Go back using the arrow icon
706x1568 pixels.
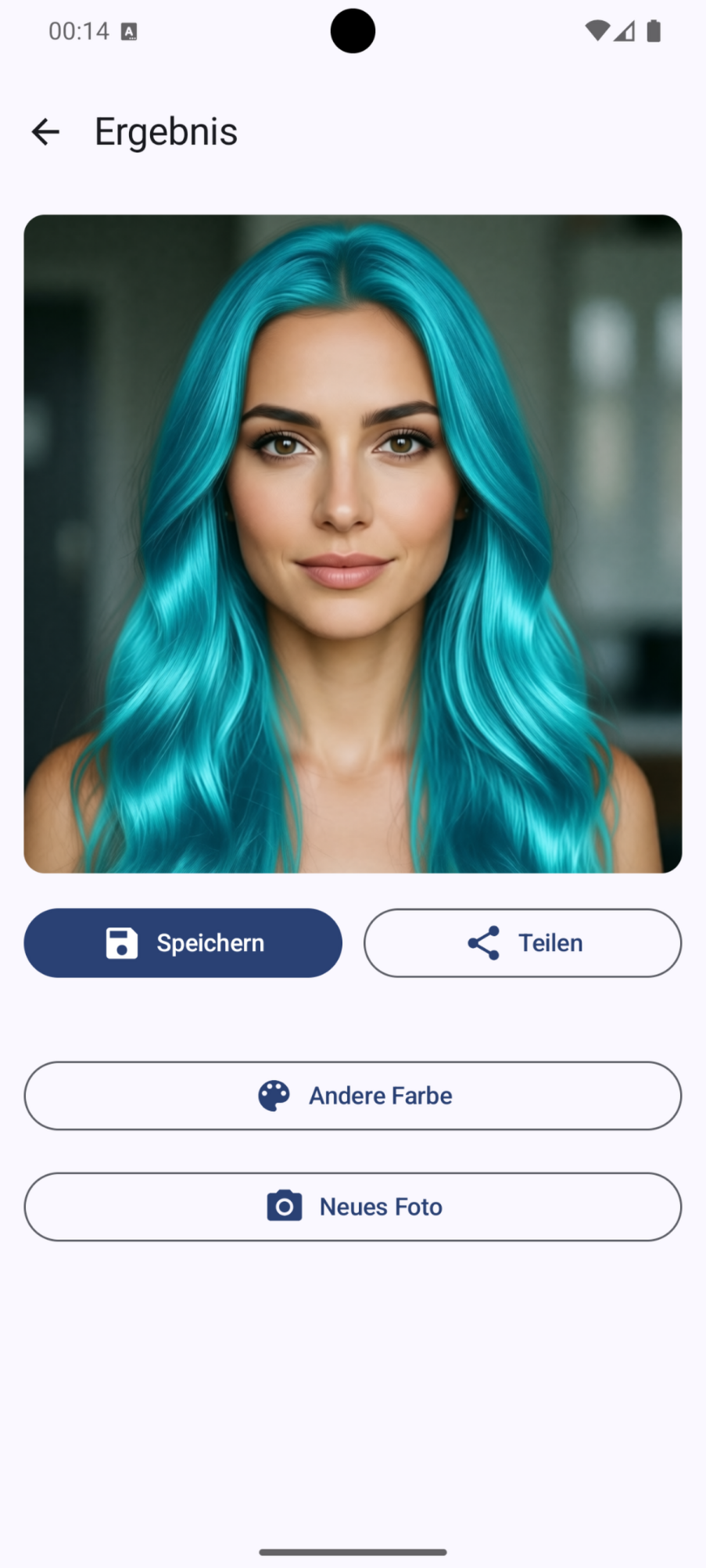coord(45,131)
